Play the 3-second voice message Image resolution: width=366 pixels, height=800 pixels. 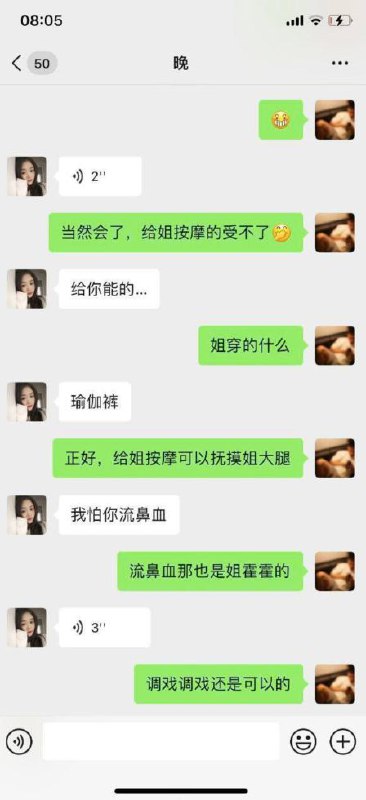pos(105,628)
